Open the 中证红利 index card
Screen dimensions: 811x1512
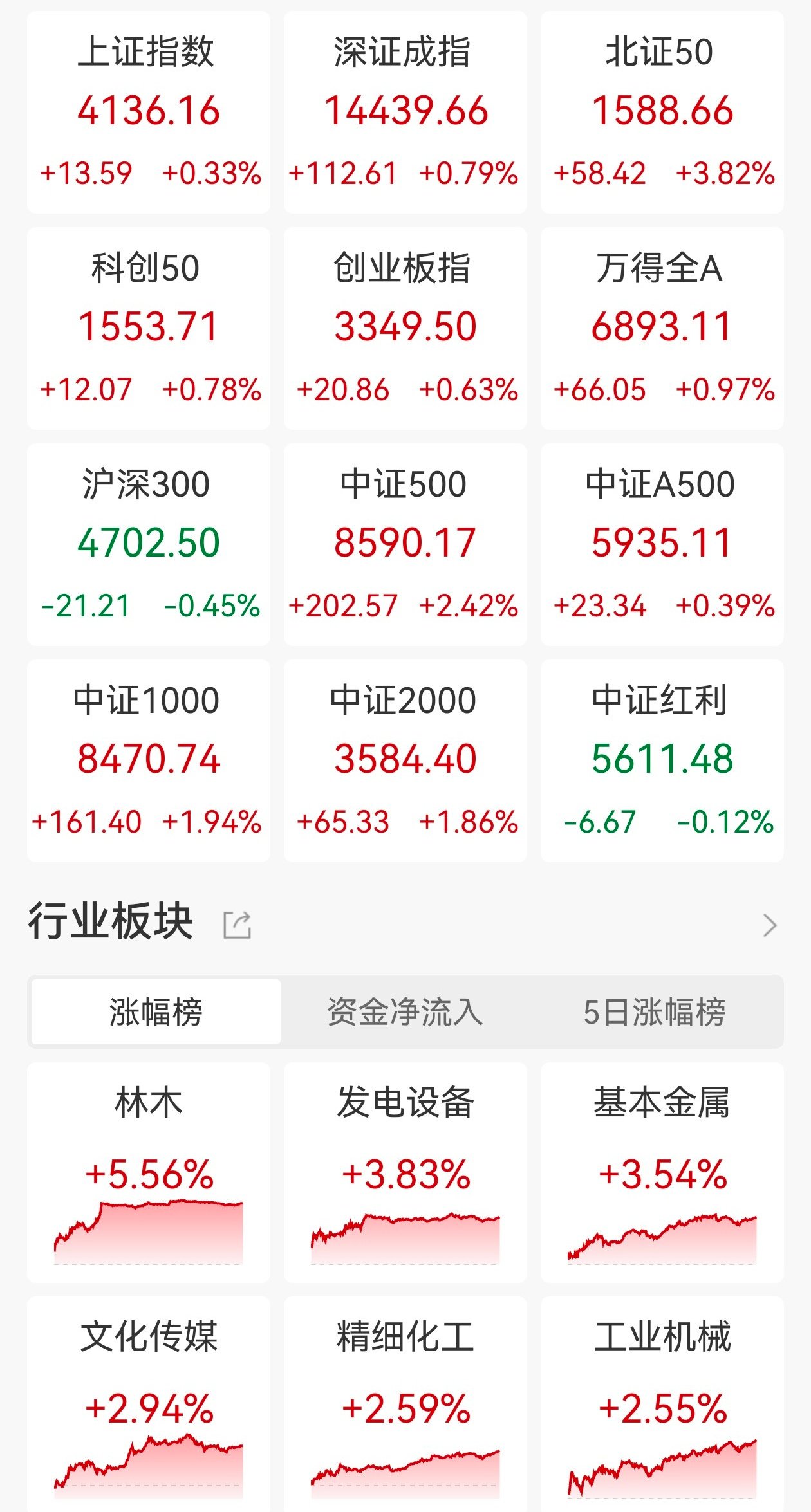point(662,761)
